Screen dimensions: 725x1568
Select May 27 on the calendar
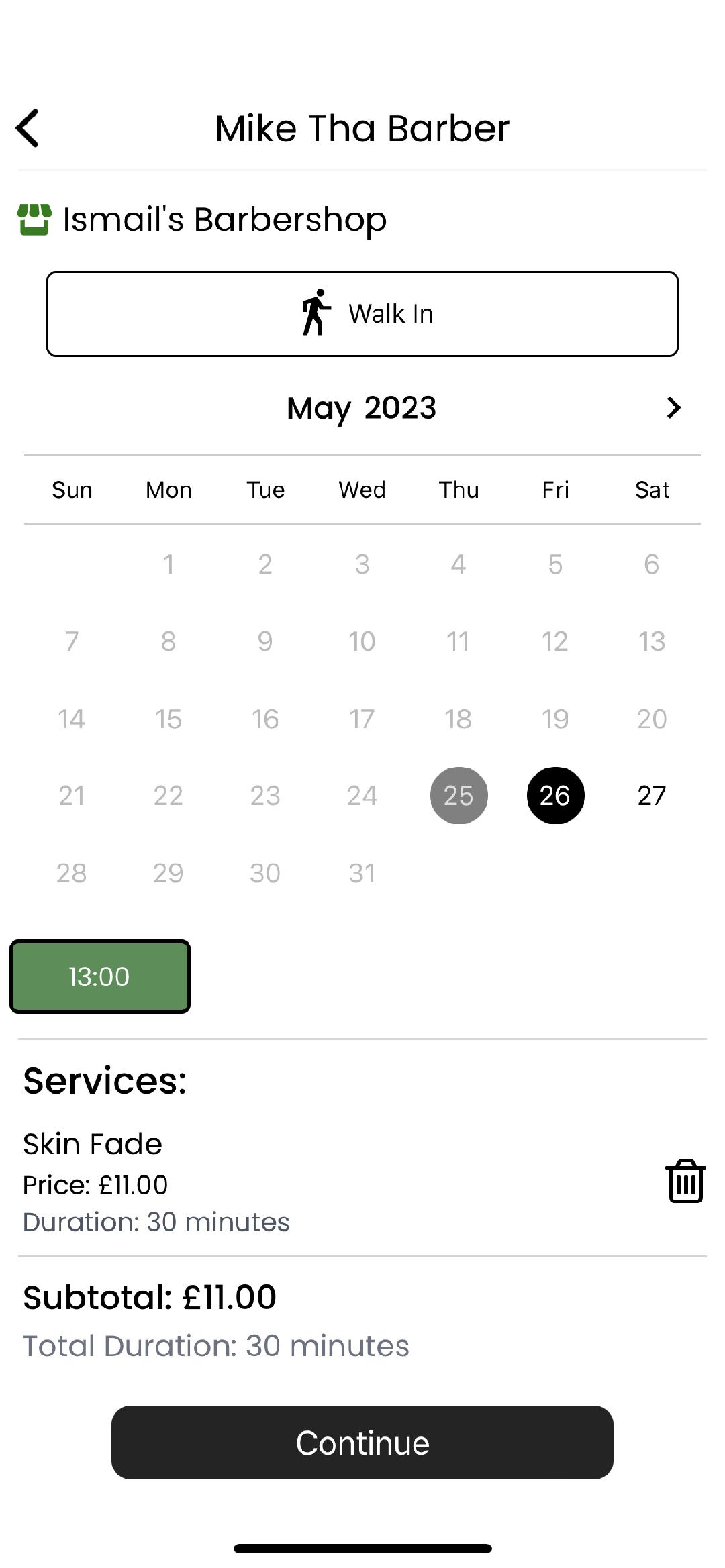point(651,796)
